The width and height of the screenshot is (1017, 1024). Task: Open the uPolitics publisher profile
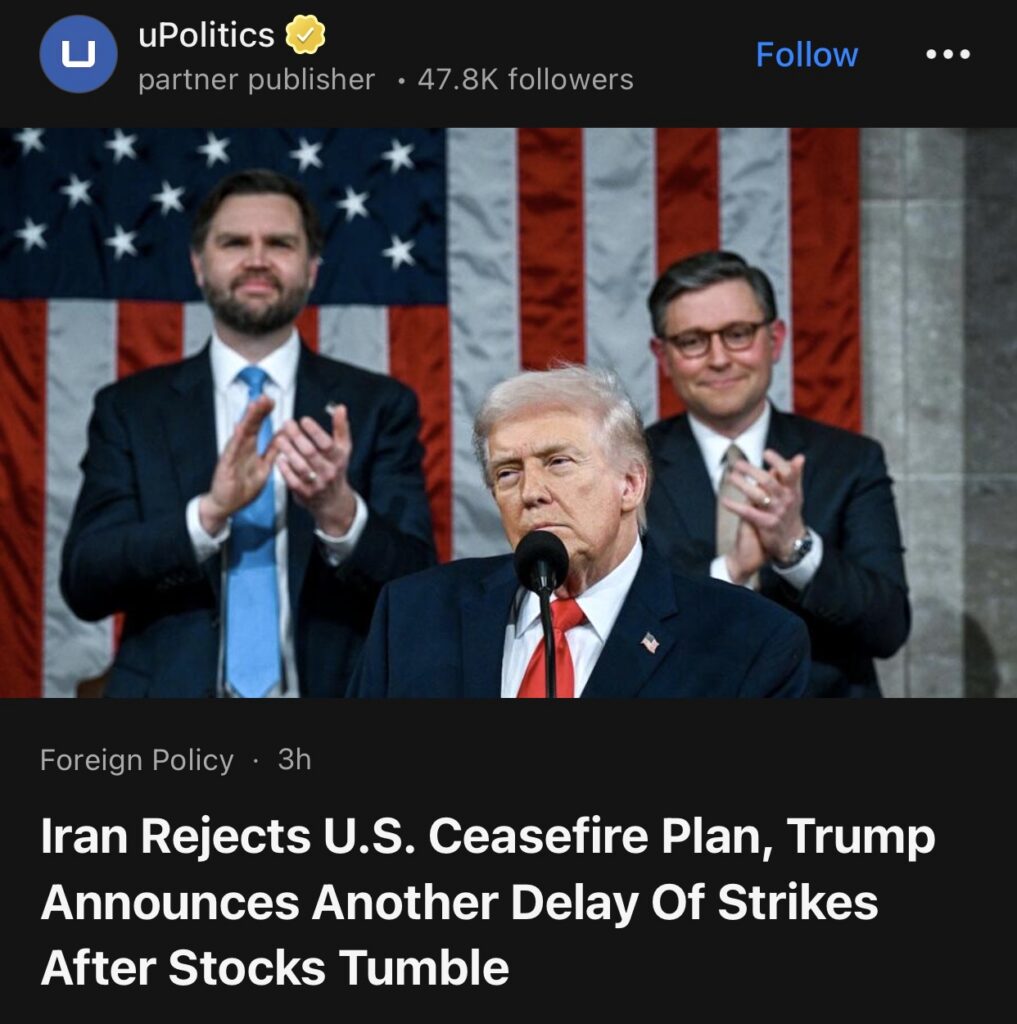click(x=205, y=36)
